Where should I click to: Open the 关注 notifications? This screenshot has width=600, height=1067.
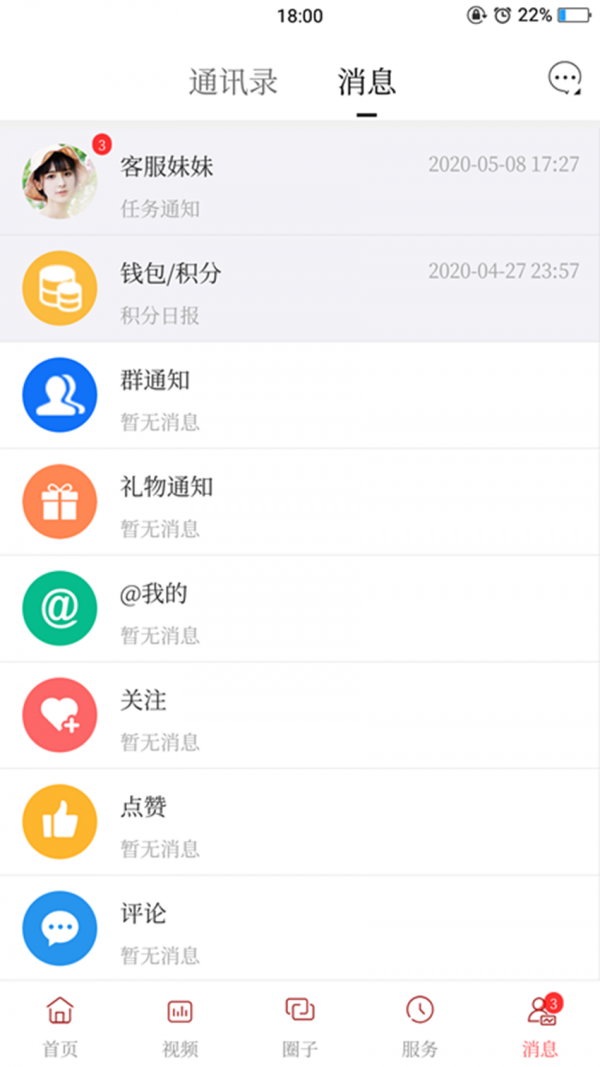(300, 716)
